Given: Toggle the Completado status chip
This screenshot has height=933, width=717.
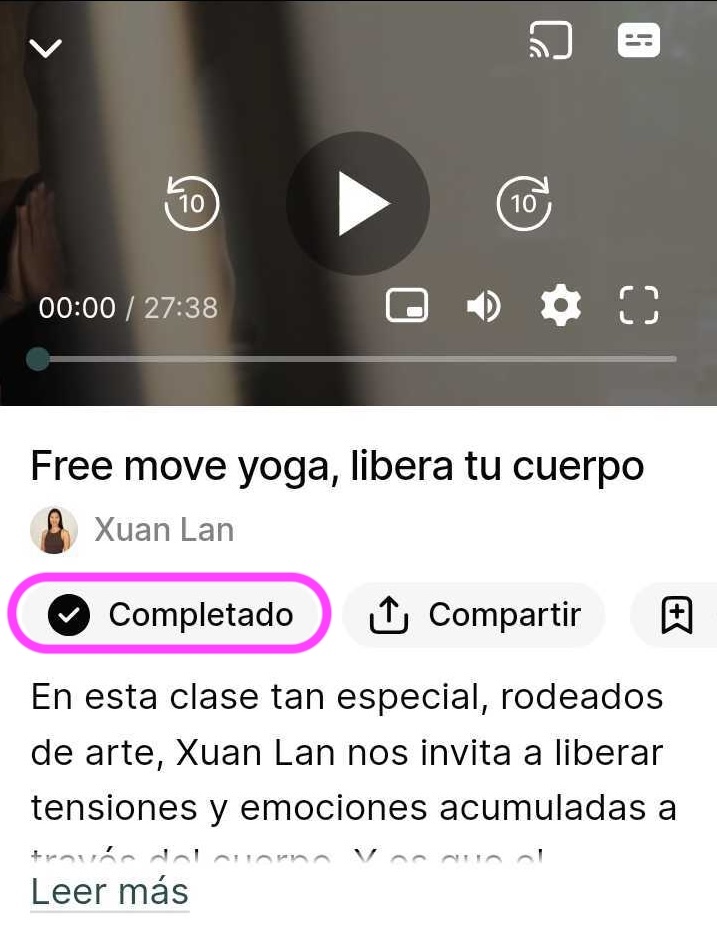Looking at the screenshot, I should point(169,614).
